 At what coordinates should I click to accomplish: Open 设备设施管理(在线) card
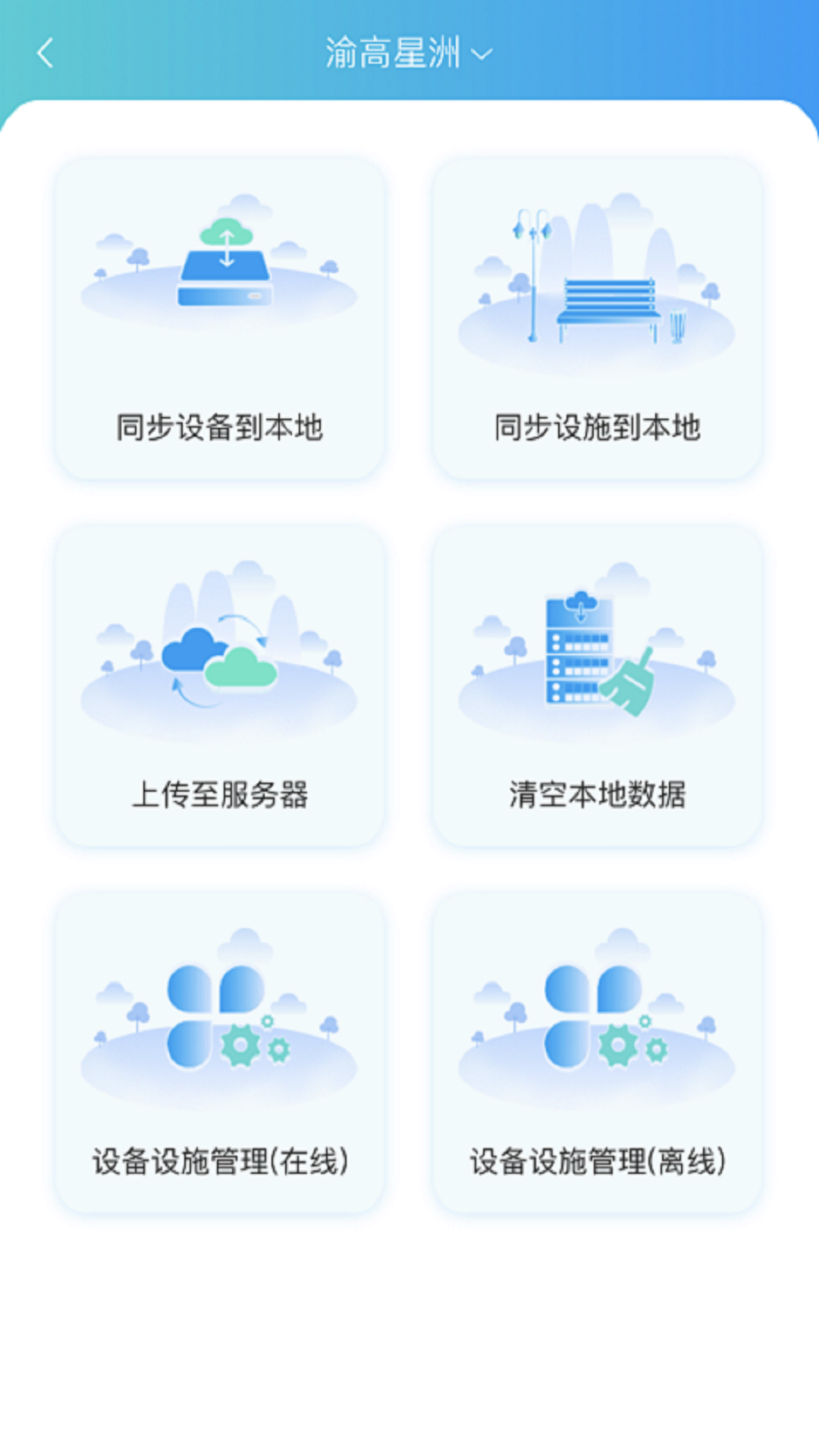(219, 1053)
